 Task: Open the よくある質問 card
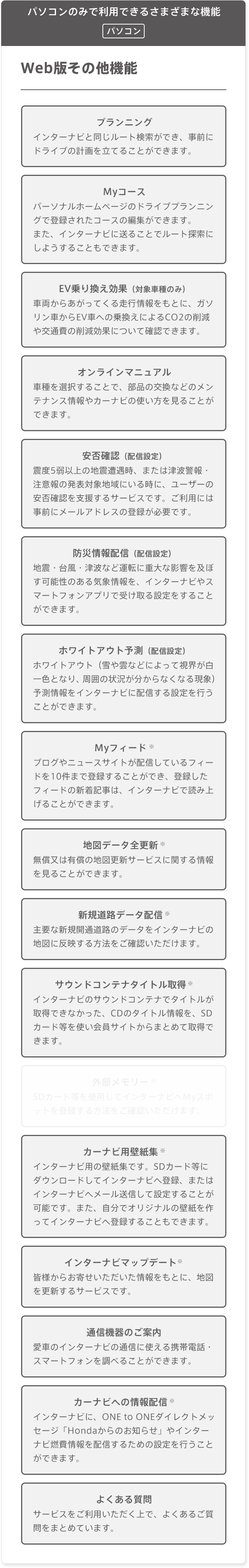[124, 1513]
